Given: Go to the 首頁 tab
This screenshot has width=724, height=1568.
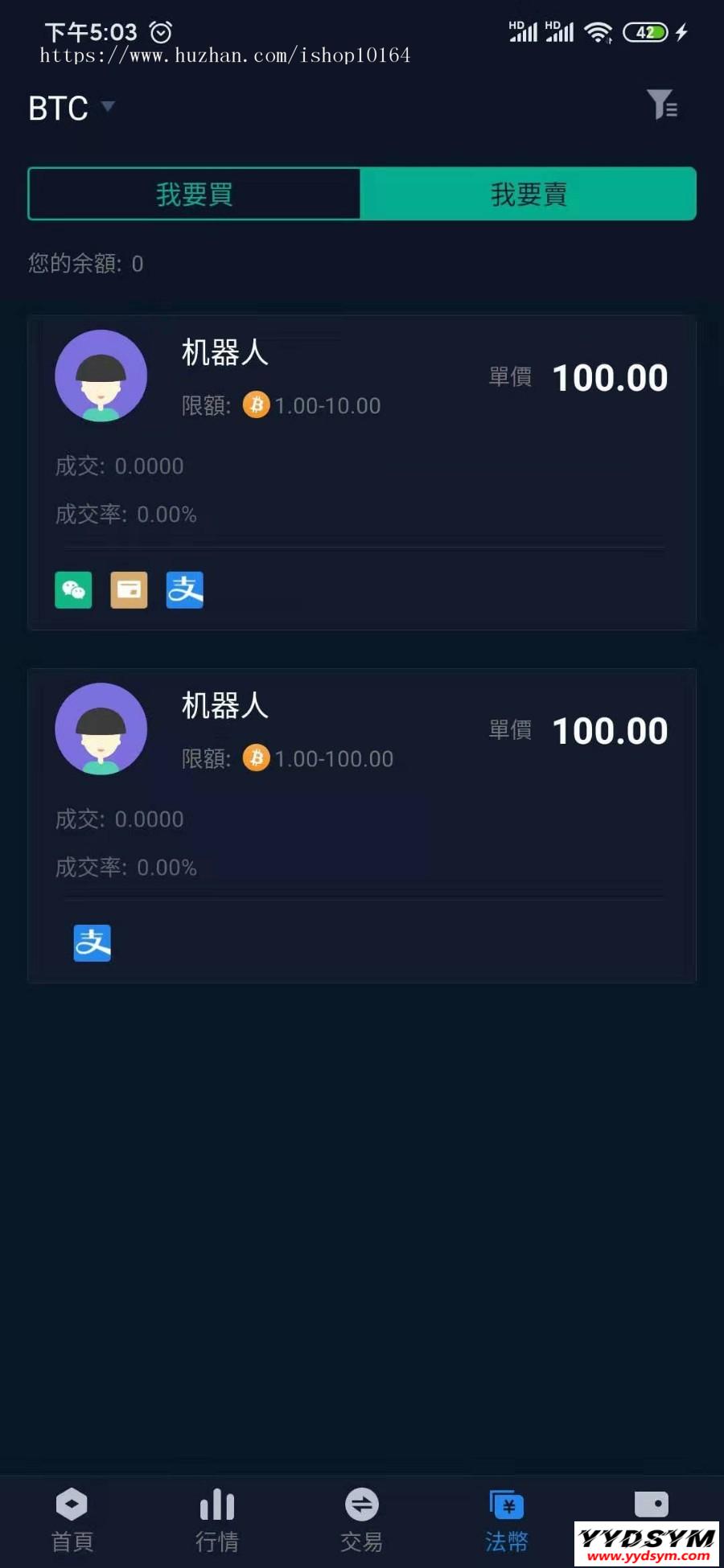Looking at the screenshot, I should tap(72, 1520).
